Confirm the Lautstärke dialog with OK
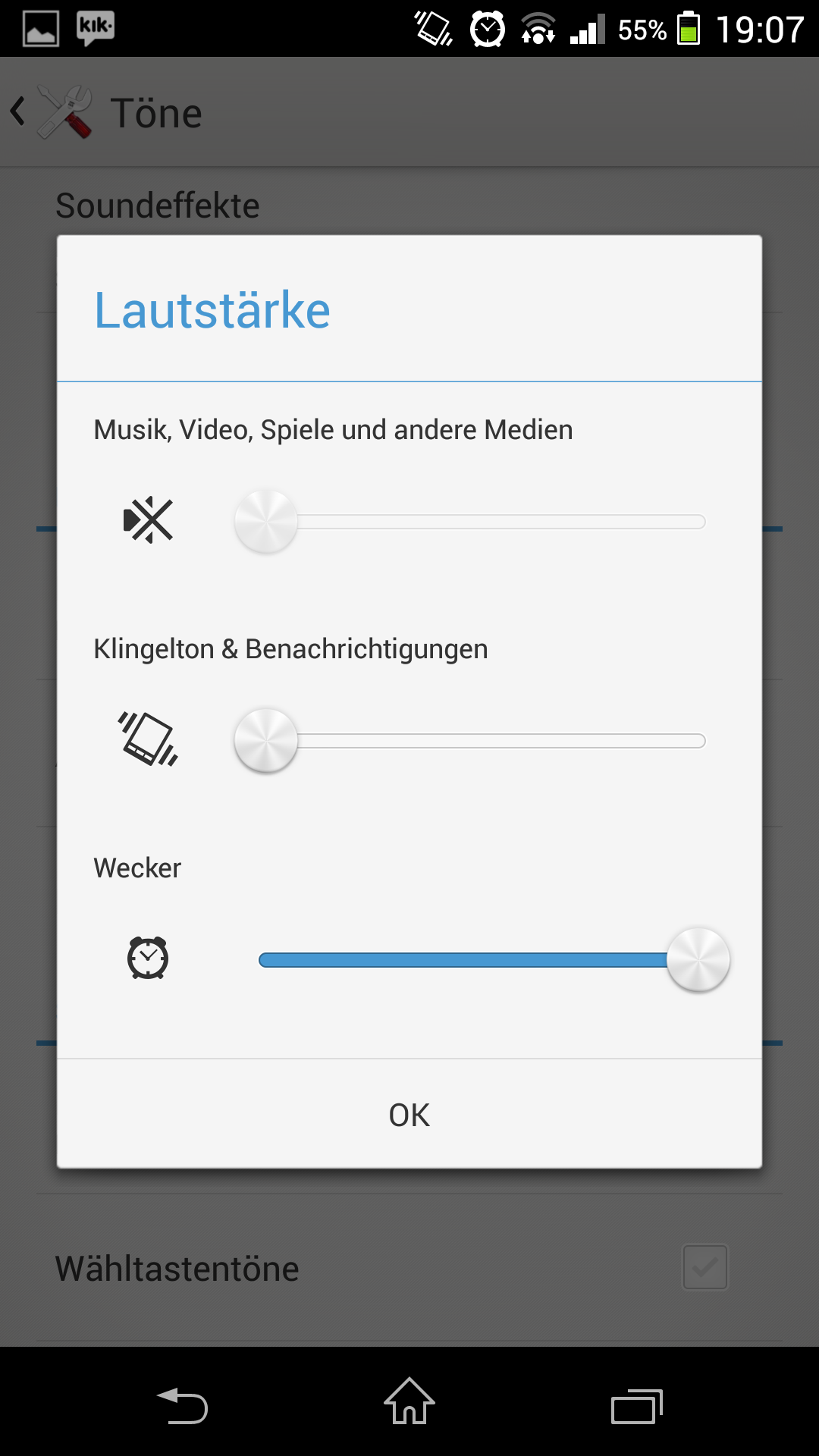Image resolution: width=819 pixels, height=1456 pixels. coord(409,1114)
